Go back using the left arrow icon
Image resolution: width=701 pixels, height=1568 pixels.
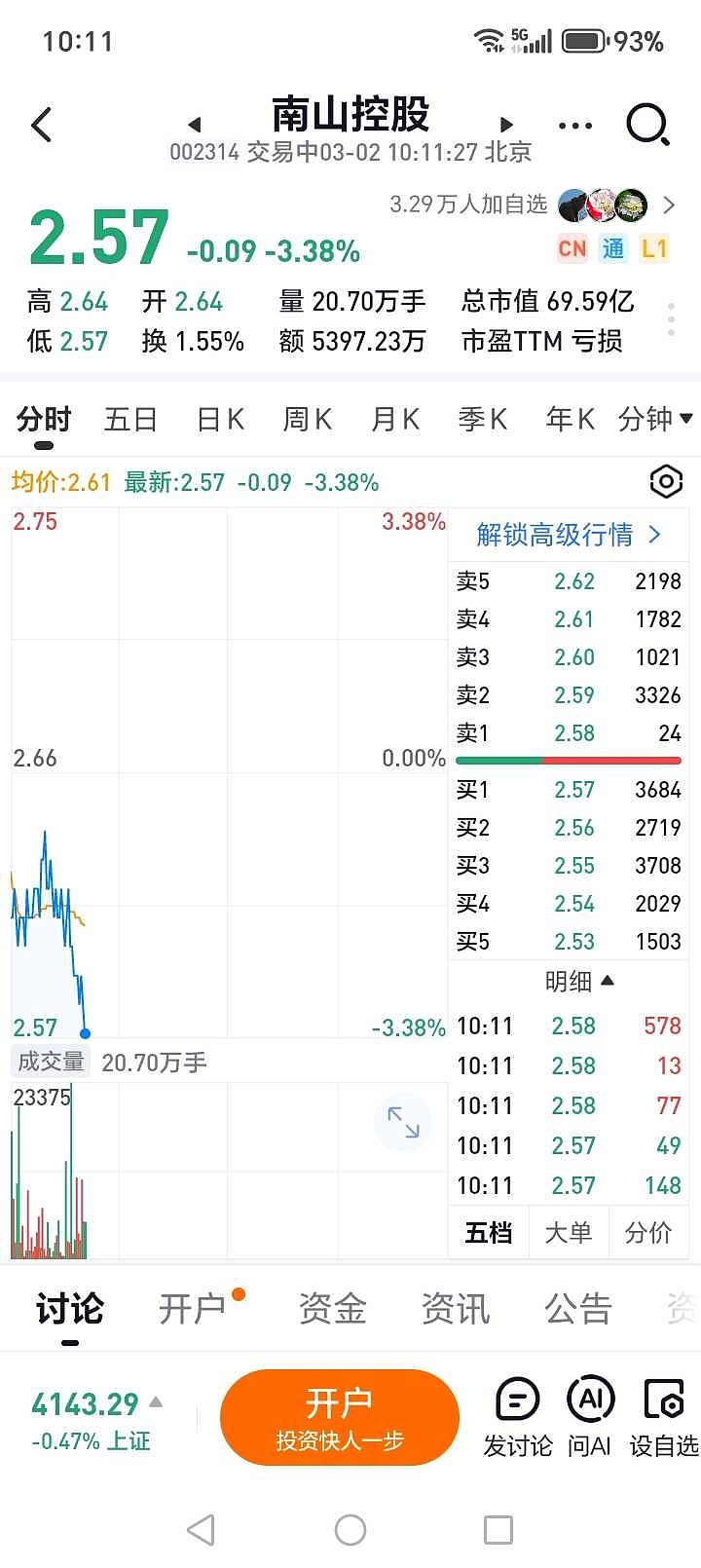pos(41,125)
